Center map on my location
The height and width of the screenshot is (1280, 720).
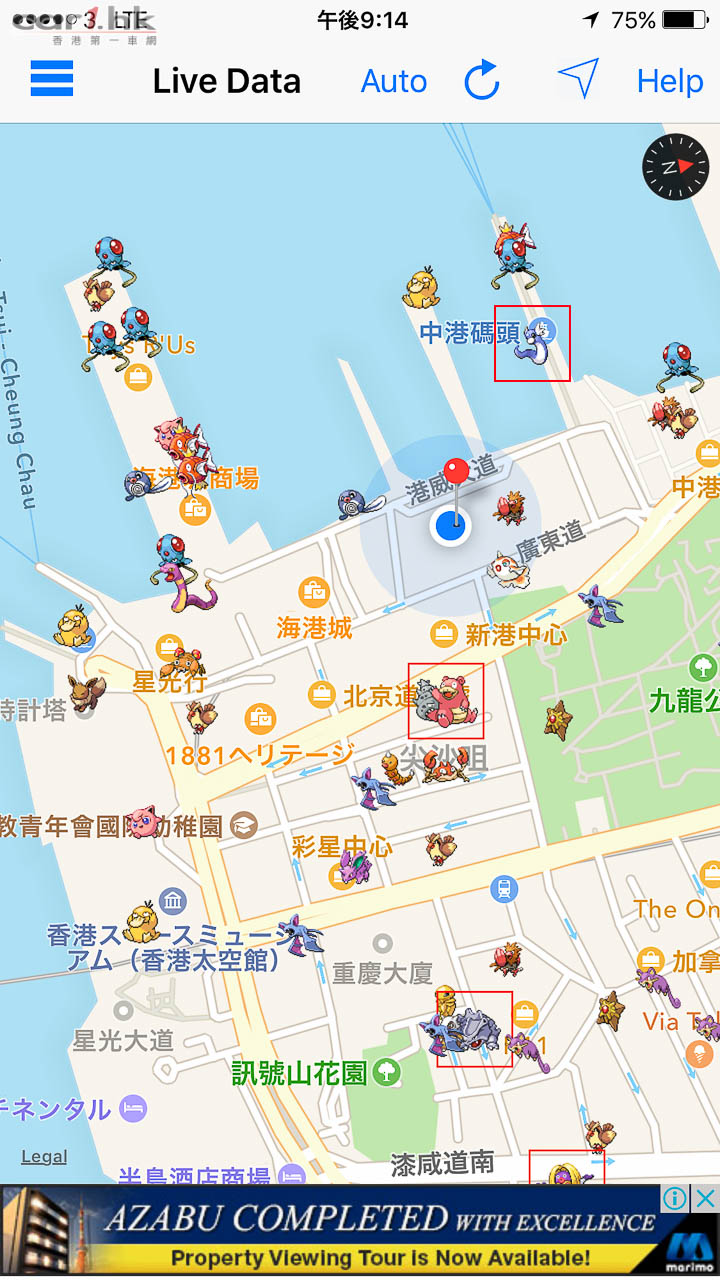tap(578, 78)
